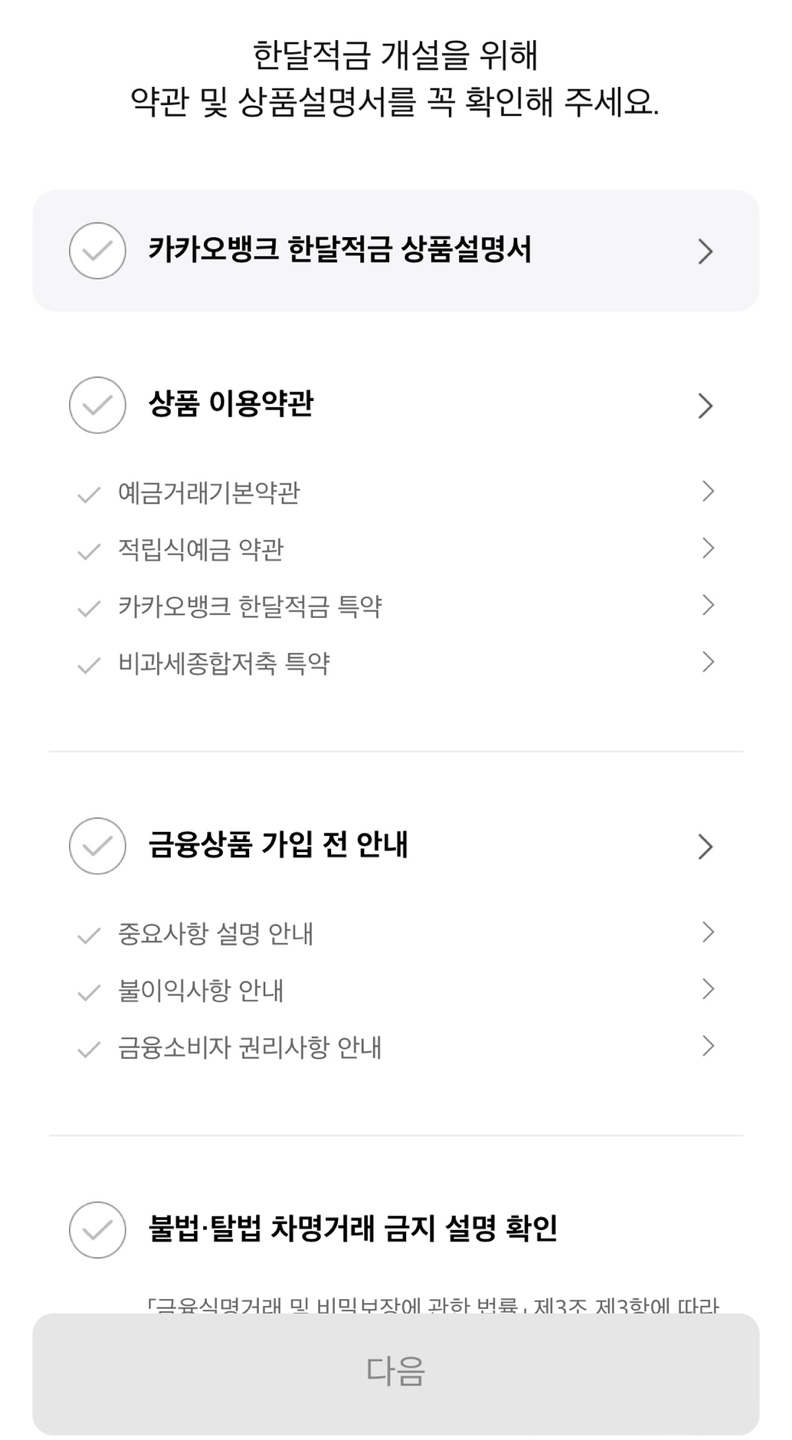Image resolution: width=792 pixels, height=1440 pixels.
Task: Open the 예금거래기본약관 document arrow
Action: tap(708, 492)
